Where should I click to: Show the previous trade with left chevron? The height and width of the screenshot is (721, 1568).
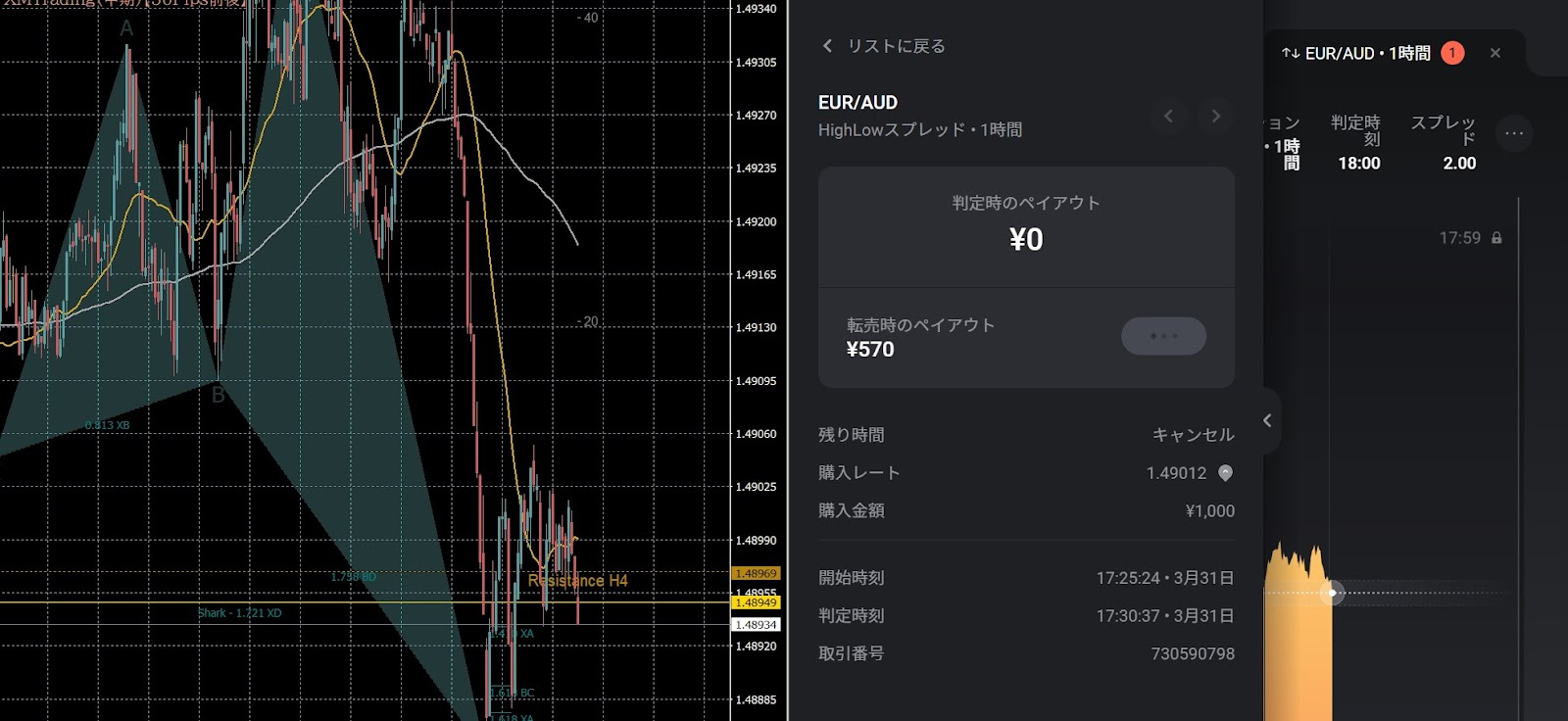[x=1168, y=116]
